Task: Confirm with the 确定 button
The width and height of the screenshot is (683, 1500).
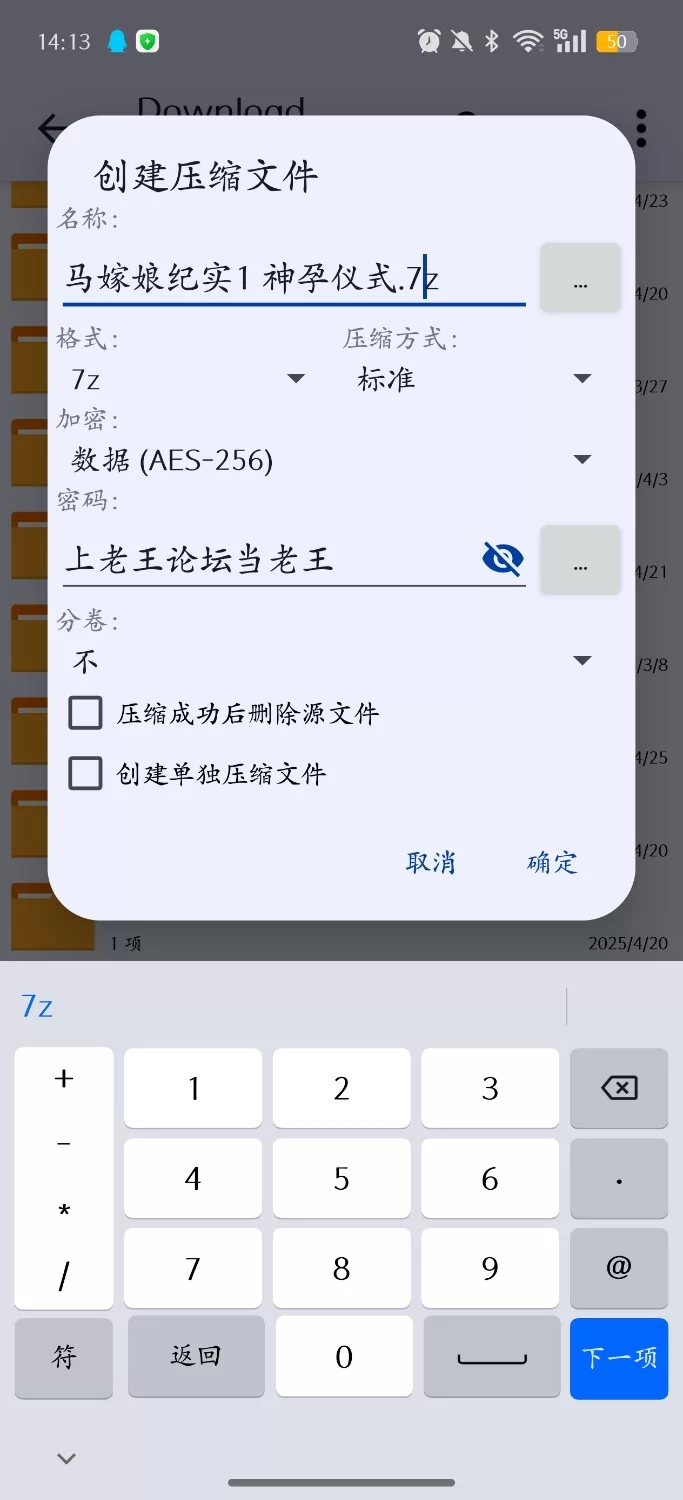Action: (552, 862)
